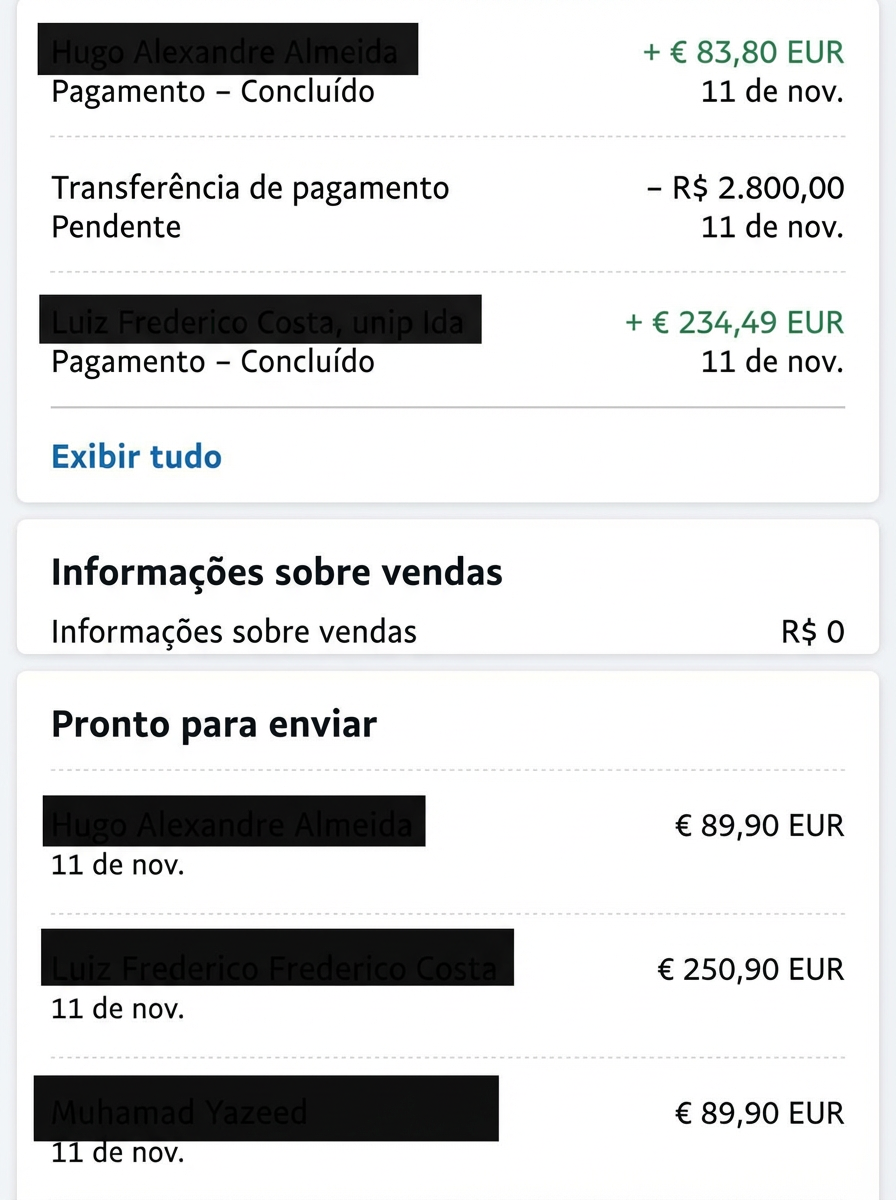The image size is (896, 1200).
Task: Open Informações sobre vendas section
Action: click(277, 572)
